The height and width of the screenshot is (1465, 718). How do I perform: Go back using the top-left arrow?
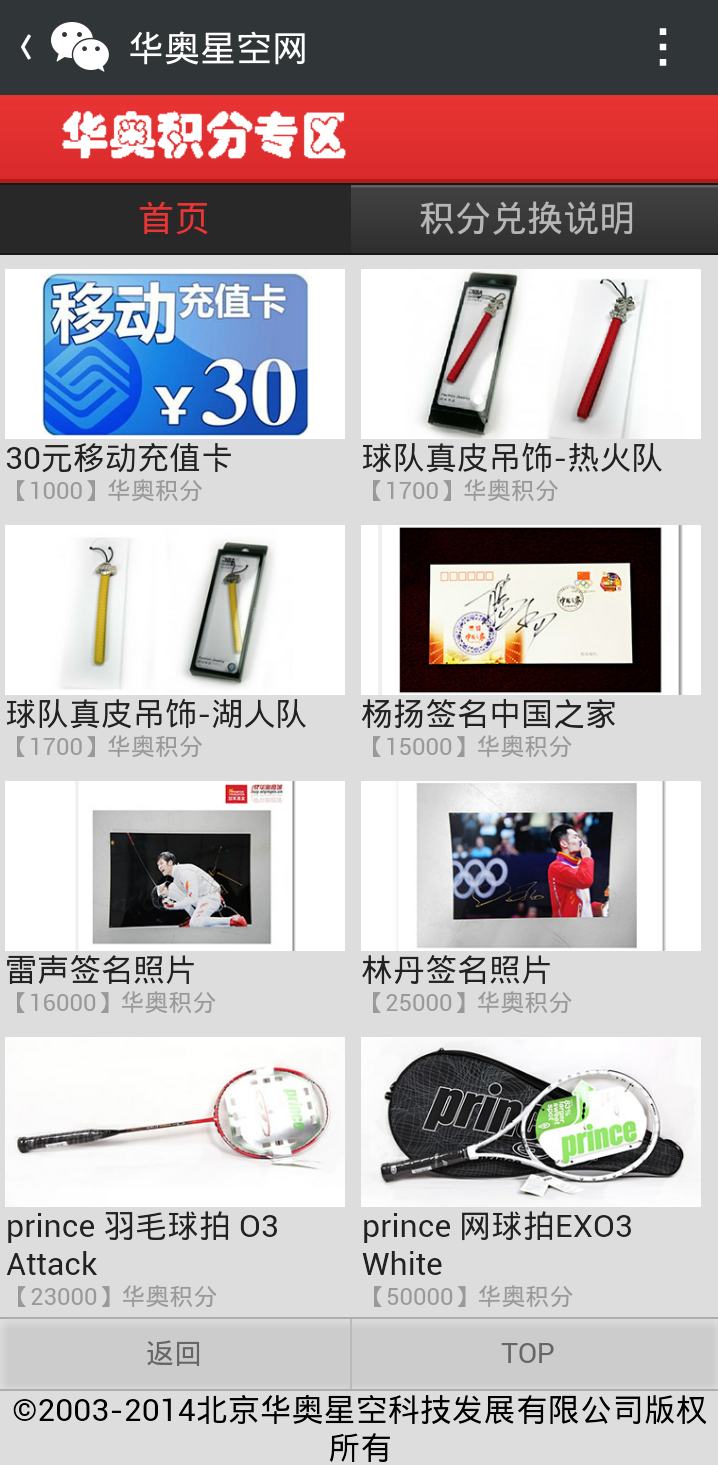coord(27,47)
